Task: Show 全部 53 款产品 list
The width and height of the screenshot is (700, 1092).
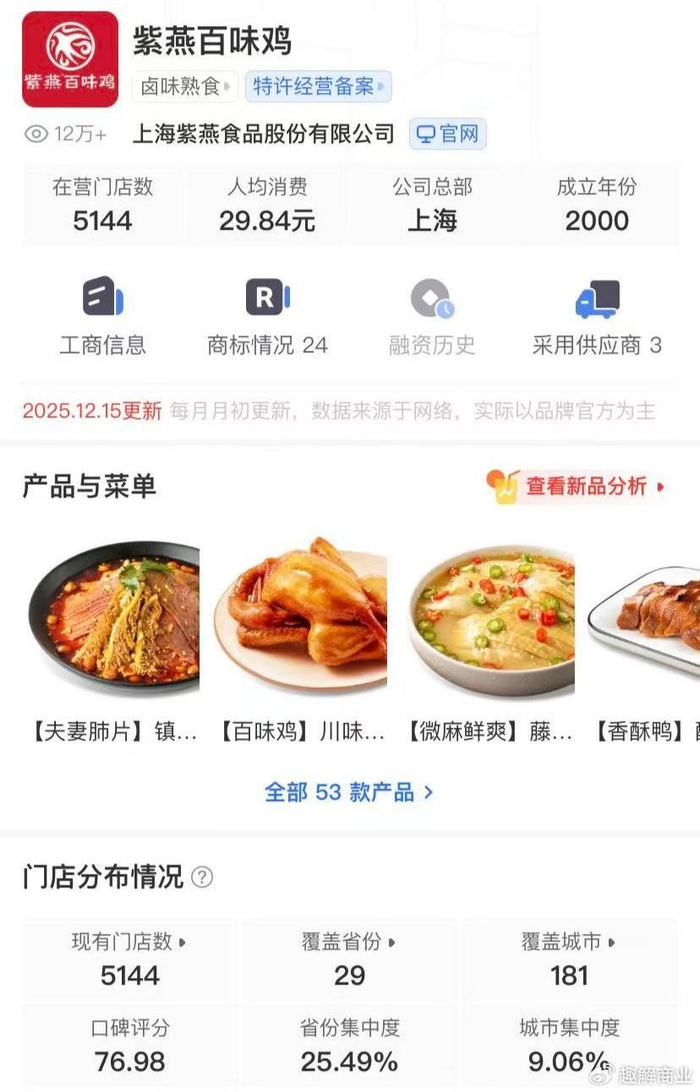Action: 349,793
